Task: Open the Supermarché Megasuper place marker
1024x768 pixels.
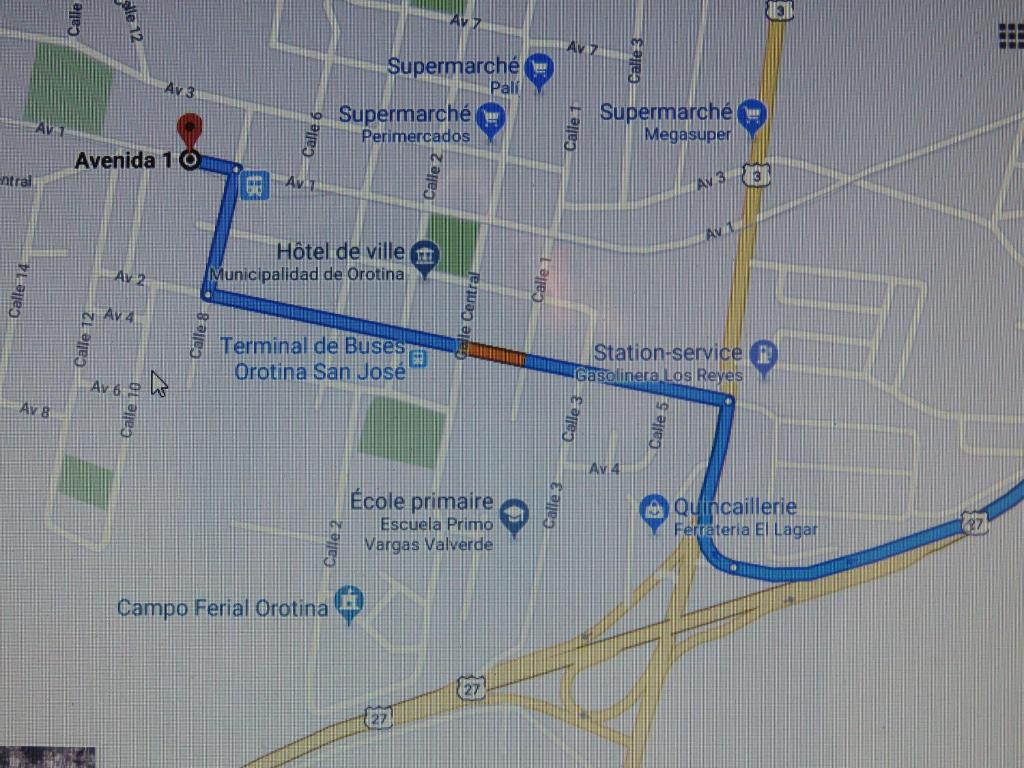Action: (751, 117)
